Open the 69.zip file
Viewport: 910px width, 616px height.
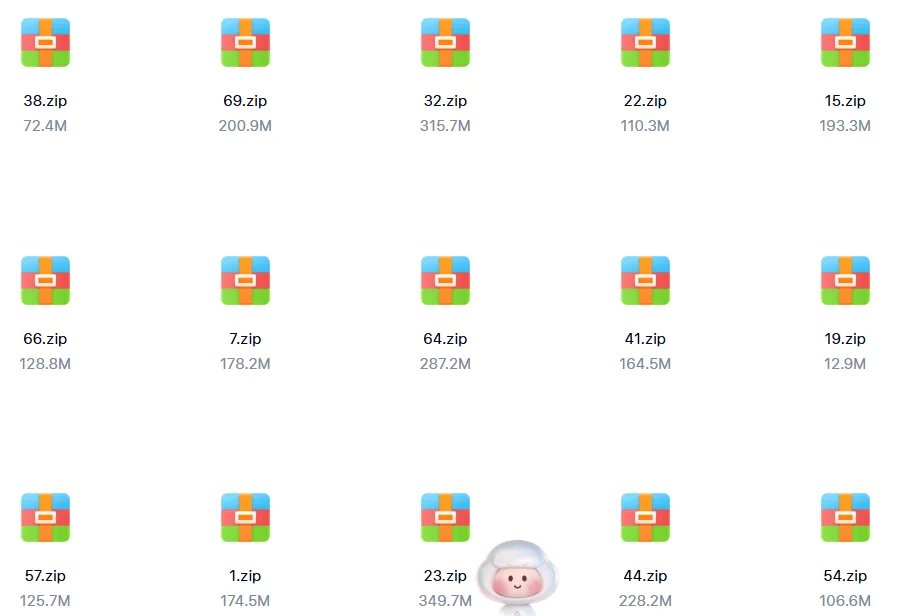(245, 42)
